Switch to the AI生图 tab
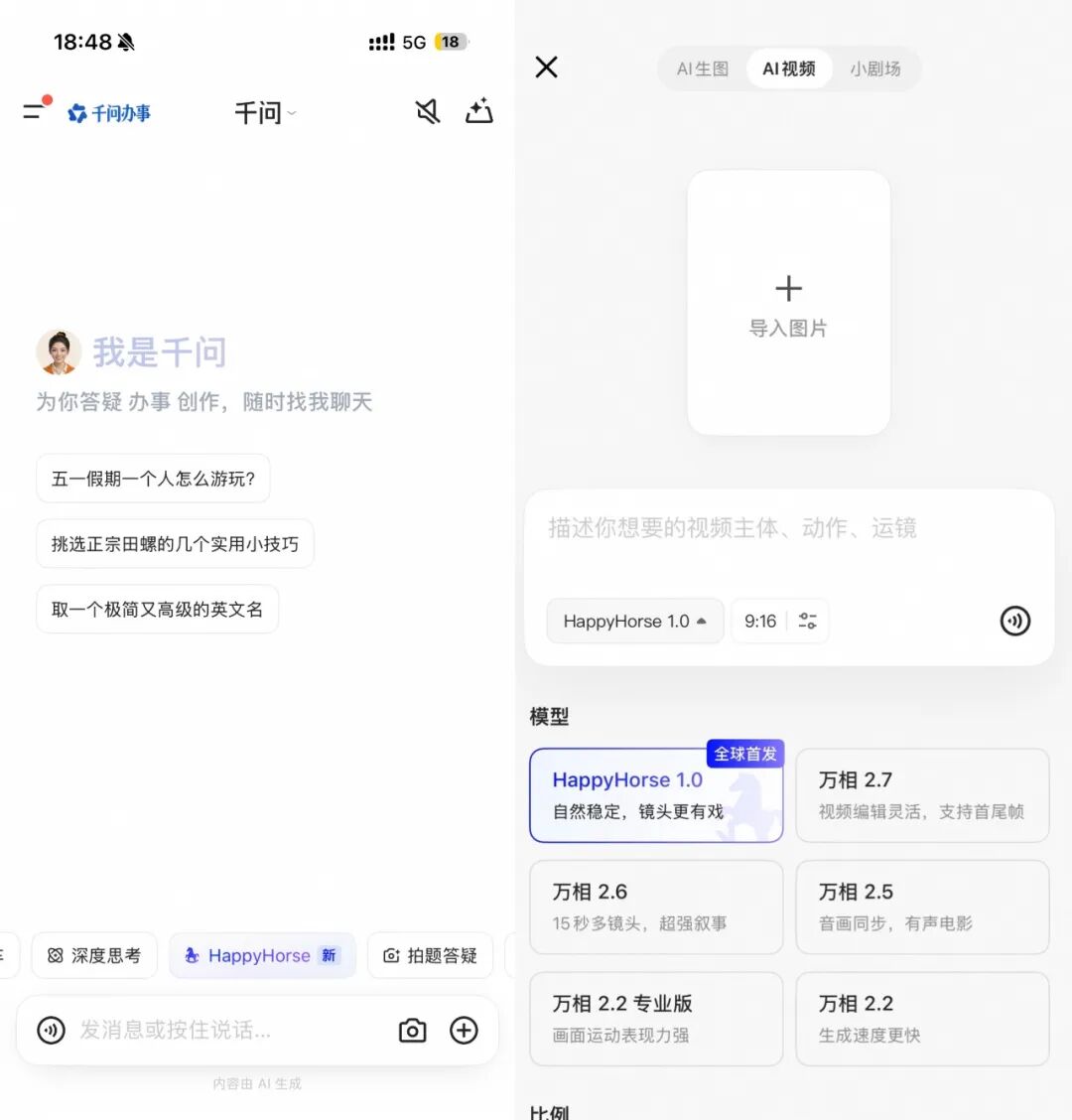Image resolution: width=1072 pixels, height=1120 pixels. [x=702, y=69]
